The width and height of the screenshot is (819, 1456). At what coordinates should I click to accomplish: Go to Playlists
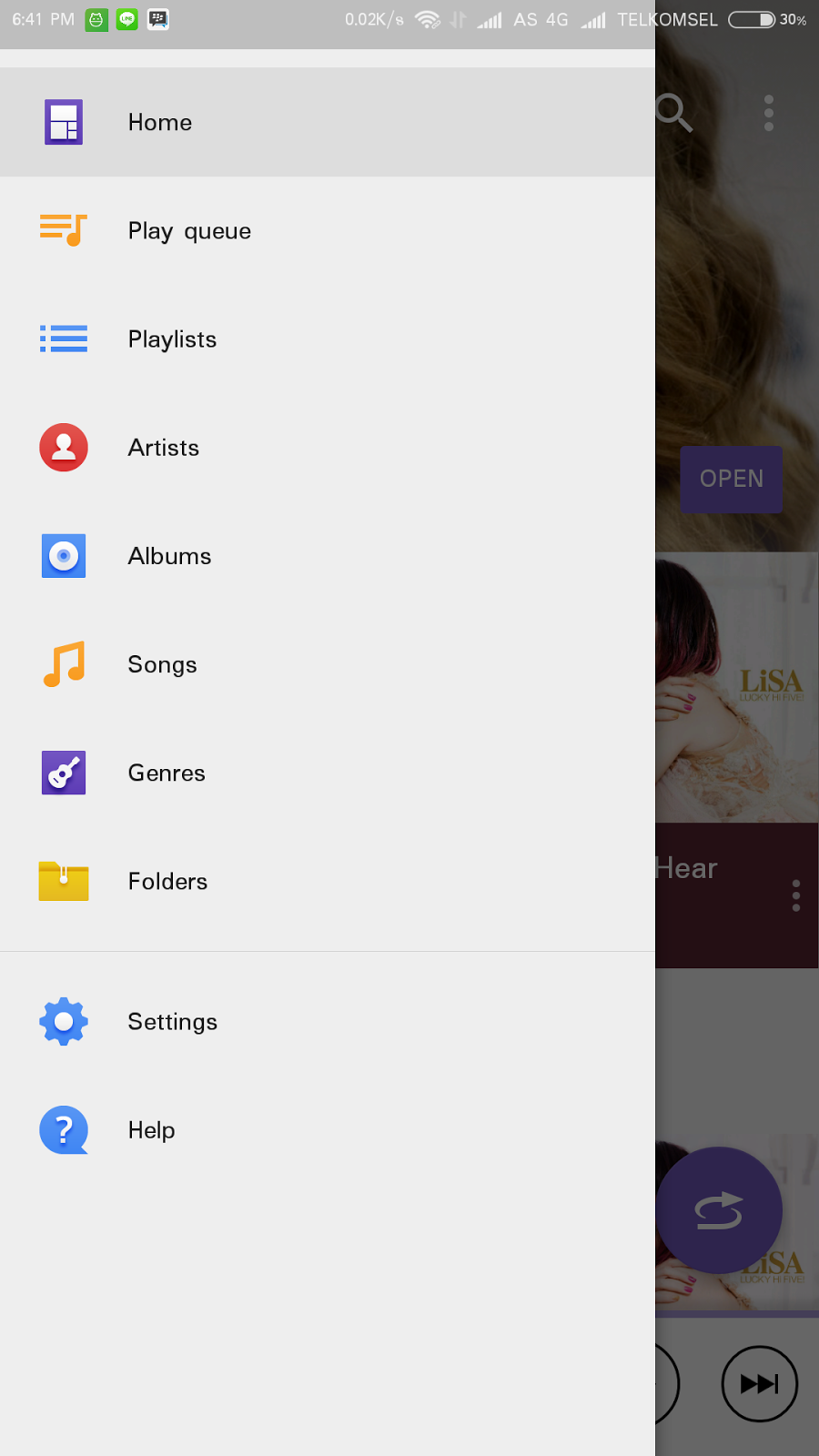pos(328,339)
